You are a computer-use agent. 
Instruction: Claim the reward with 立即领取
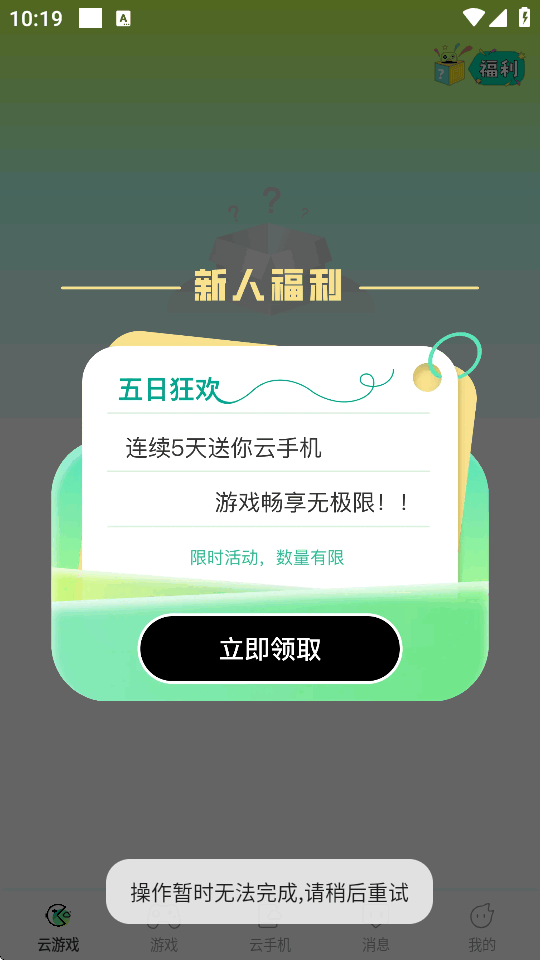tap(270, 649)
